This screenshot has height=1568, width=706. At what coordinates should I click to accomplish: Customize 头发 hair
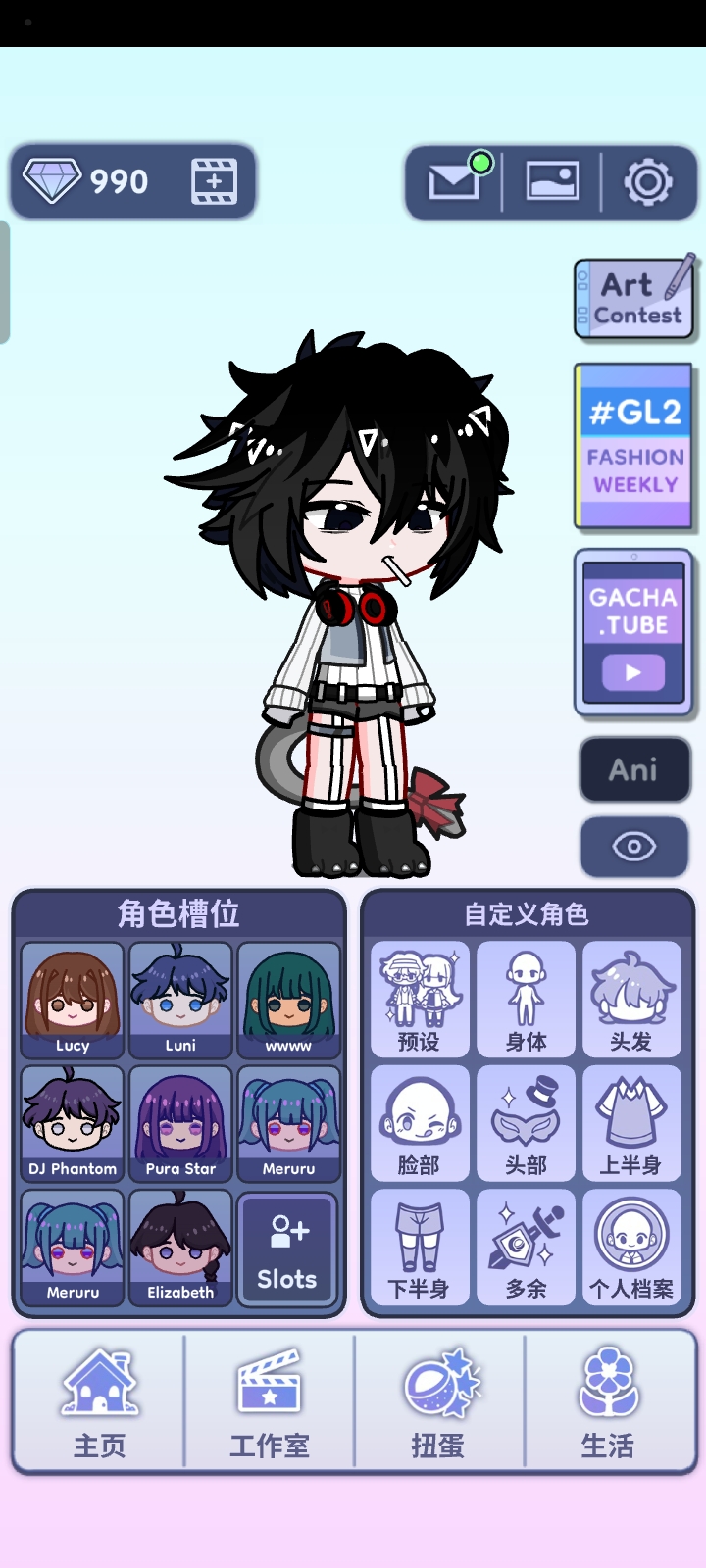631,1000
